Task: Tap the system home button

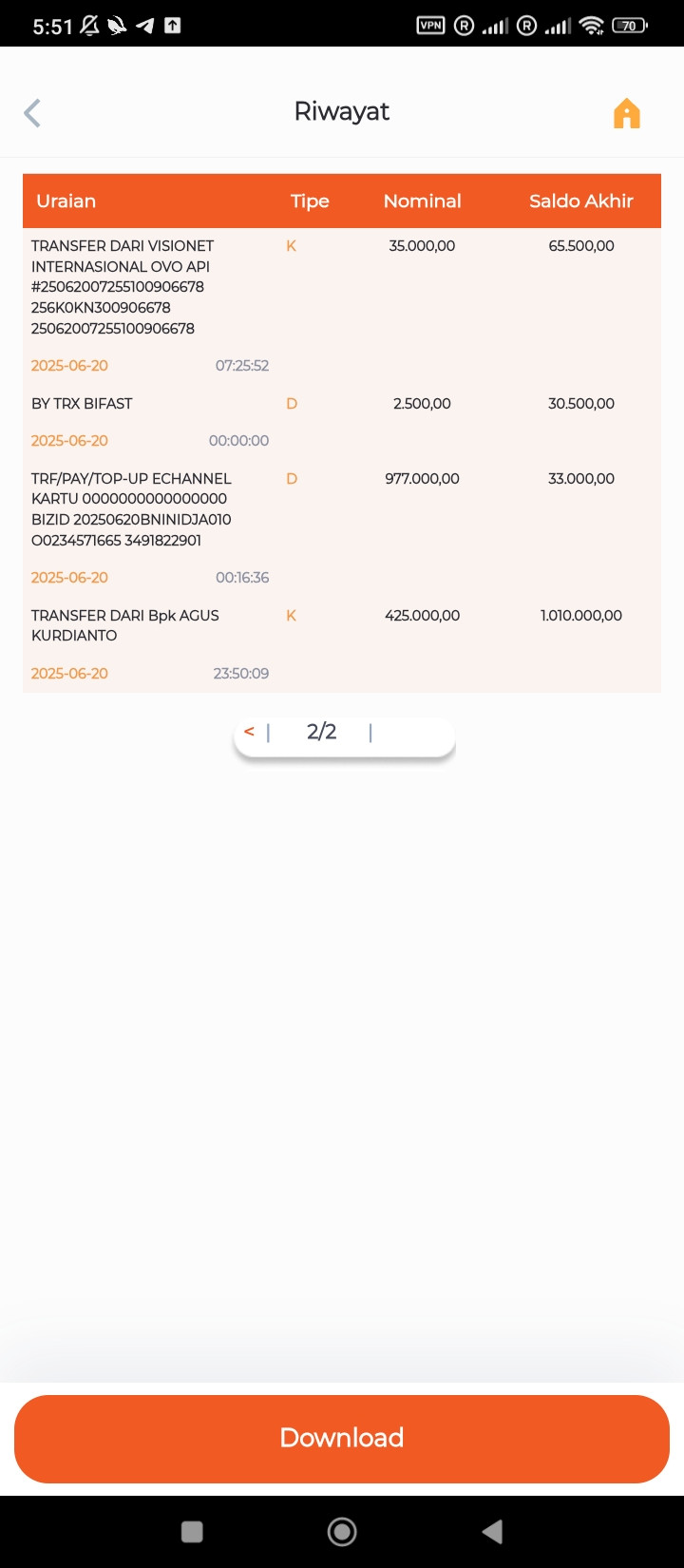Action: [342, 1531]
